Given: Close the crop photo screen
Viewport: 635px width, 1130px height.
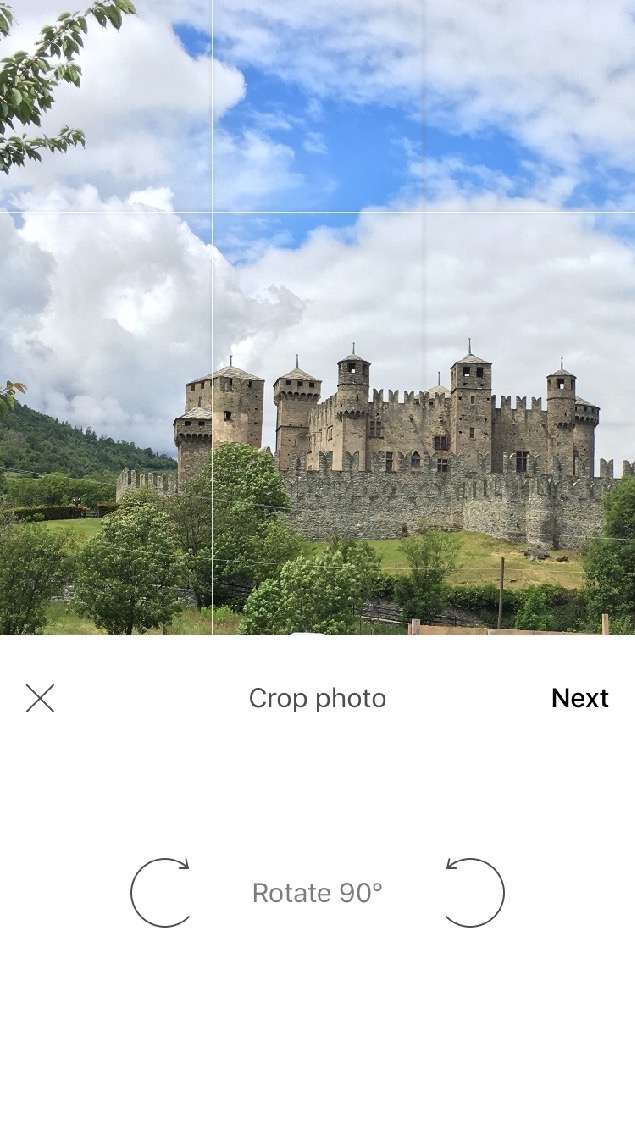Looking at the screenshot, I should 40,698.
